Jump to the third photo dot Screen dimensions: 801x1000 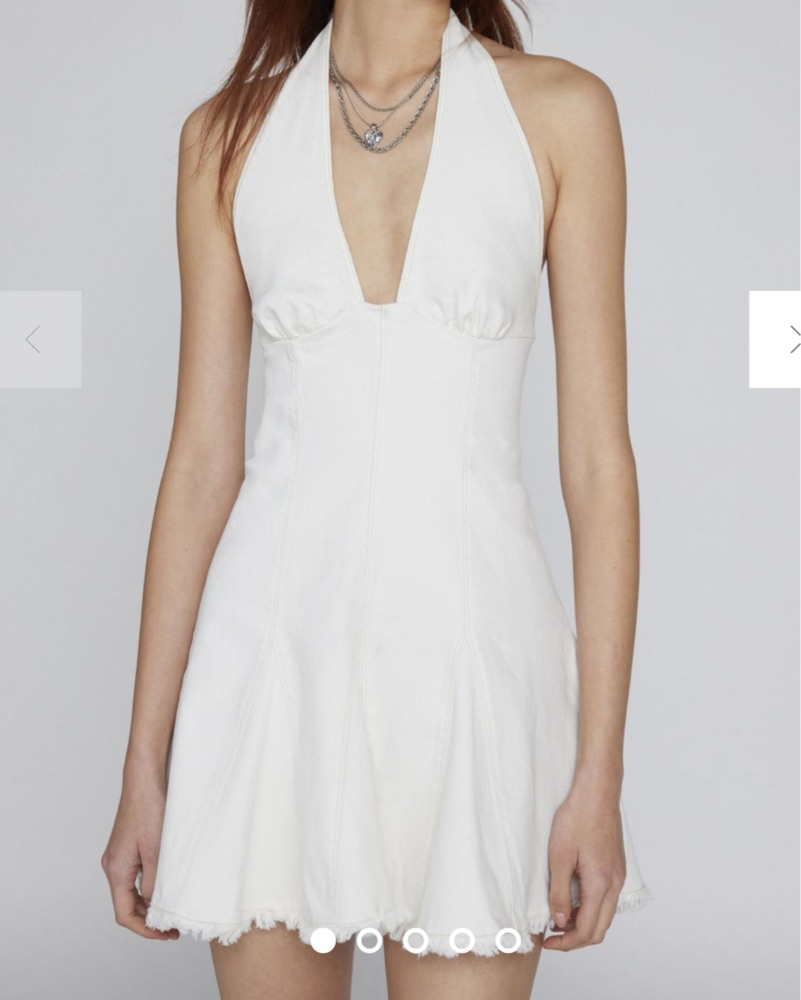[415, 940]
